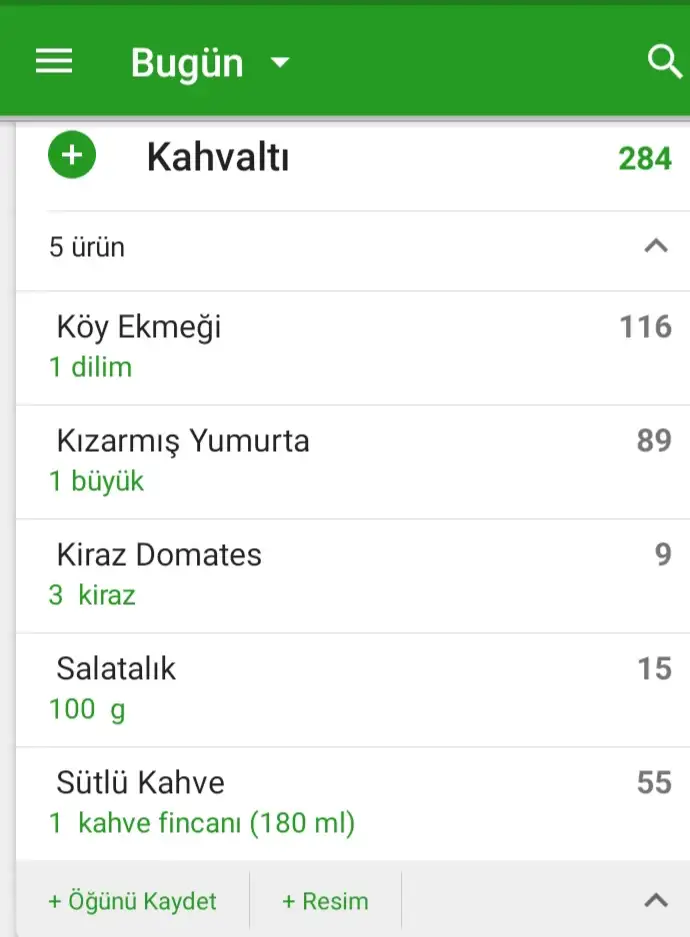This screenshot has width=690, height=937.
Task: Tap the Öğünü Kaydet button
Action: (133, 901)
